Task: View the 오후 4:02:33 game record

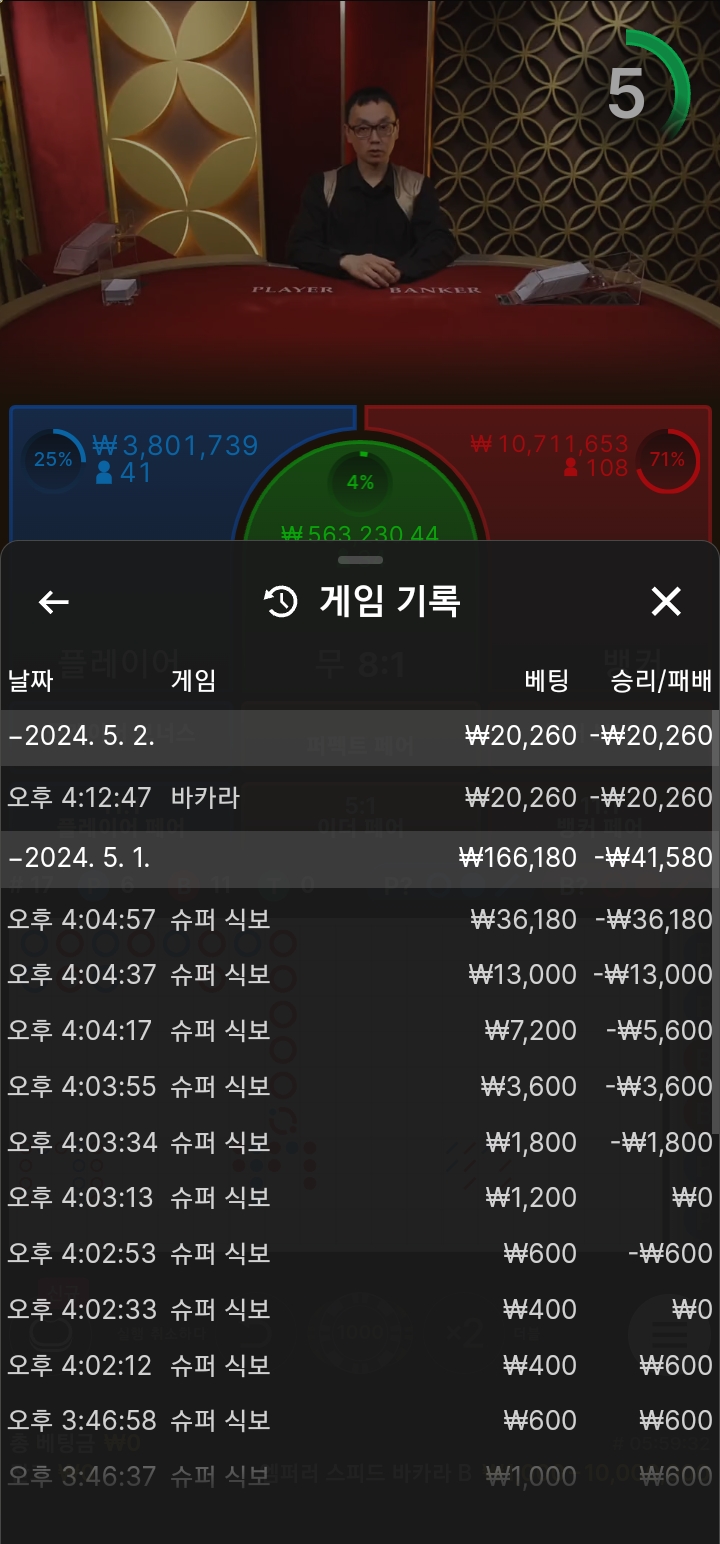Action: [x=360, y=1309]
